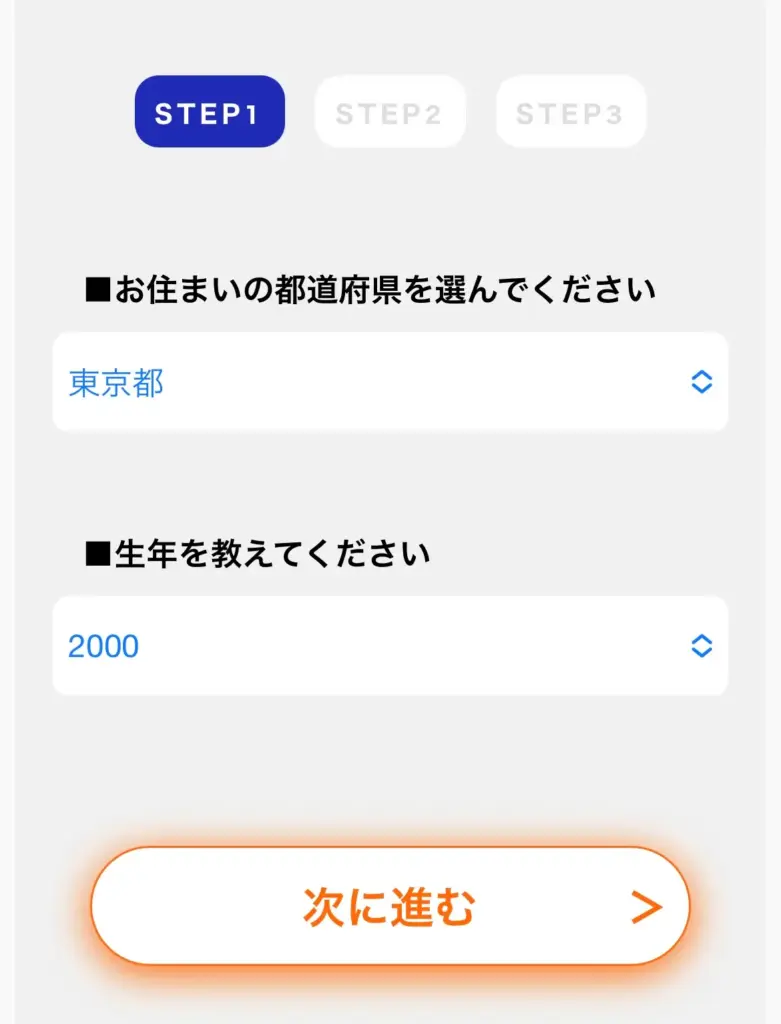This screenshot has height=1024, width=781.
Task: Click the white birth year selection box
Action: 390,647
